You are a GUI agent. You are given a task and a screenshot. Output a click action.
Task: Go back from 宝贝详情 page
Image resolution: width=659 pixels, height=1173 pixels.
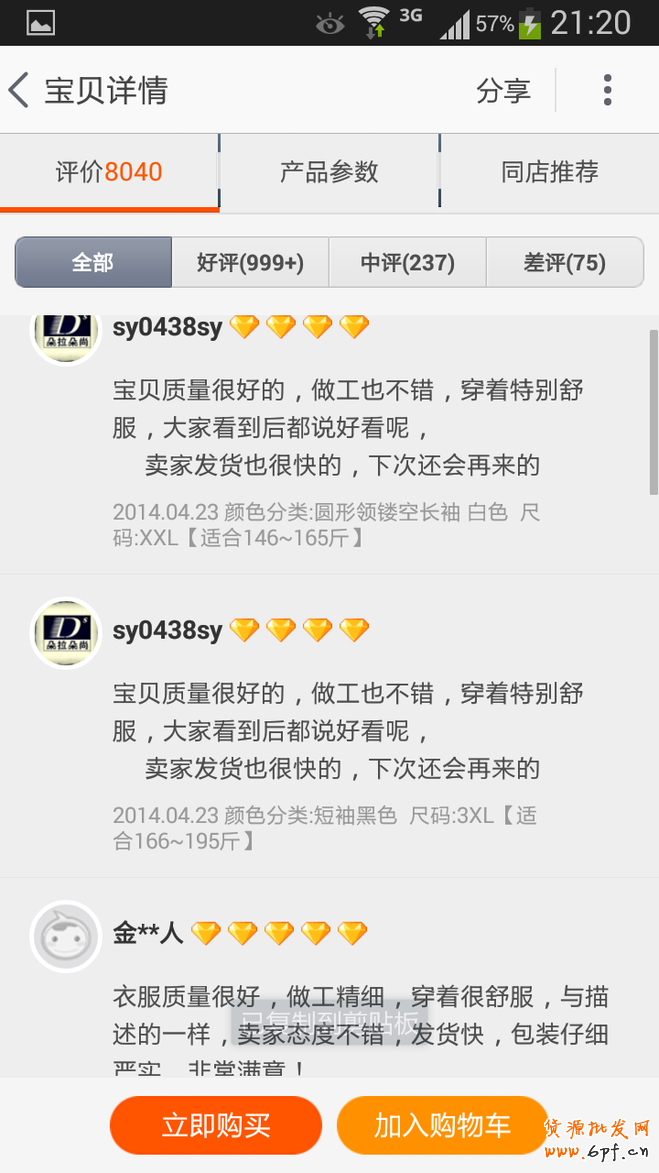tap(20, 90)
